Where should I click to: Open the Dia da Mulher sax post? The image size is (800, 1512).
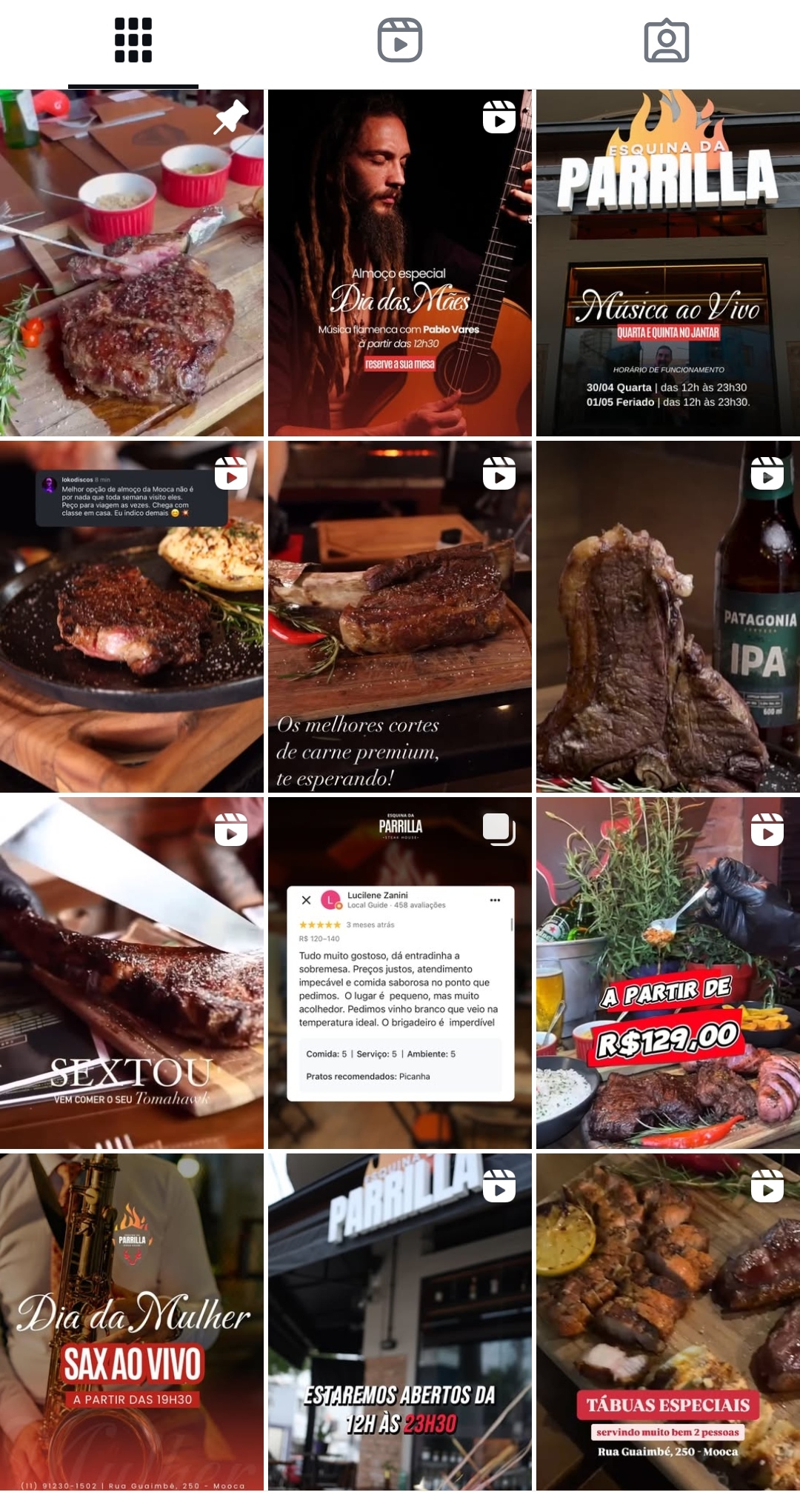point(132,1322)
